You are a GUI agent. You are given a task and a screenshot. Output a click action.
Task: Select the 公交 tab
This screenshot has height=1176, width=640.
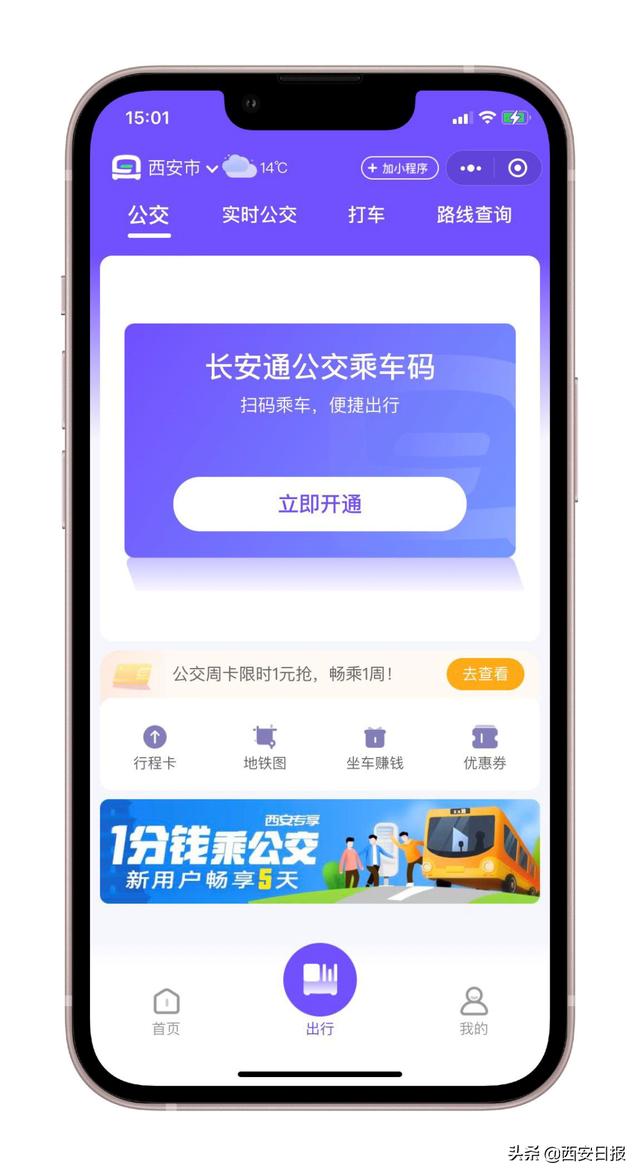[x=149, y=215]
